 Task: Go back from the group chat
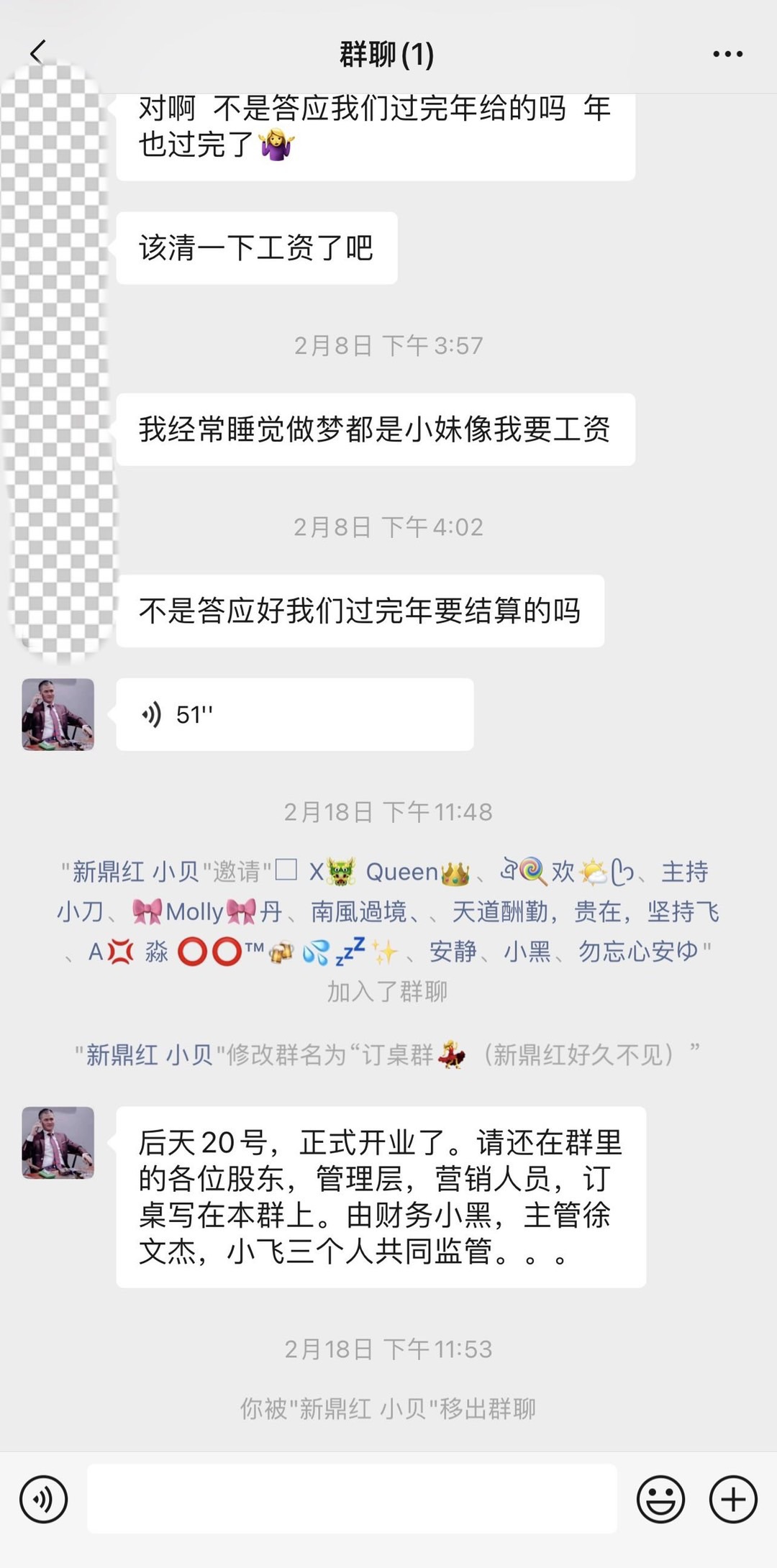(x=37, y=53)
